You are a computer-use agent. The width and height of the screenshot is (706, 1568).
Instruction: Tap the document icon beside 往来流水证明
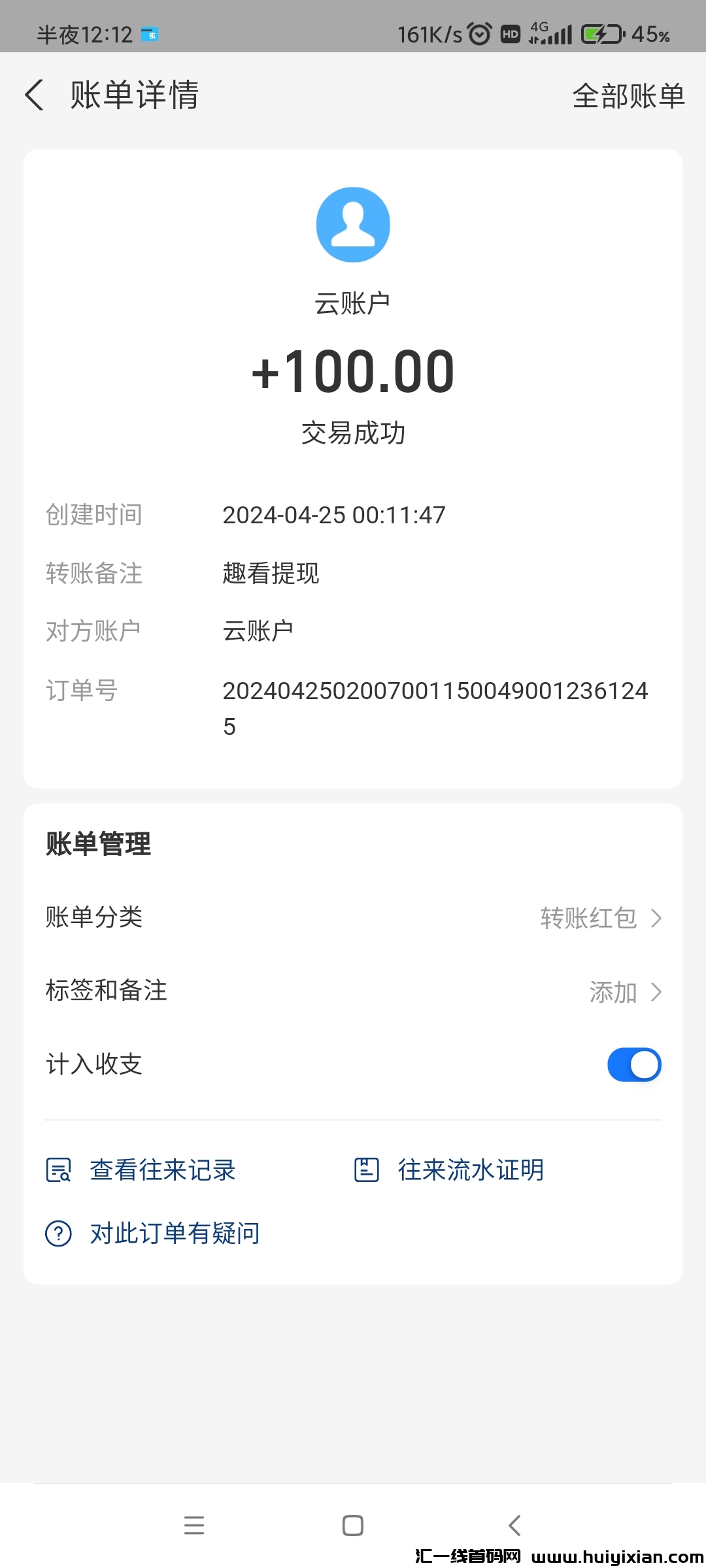click(x=366, y=1170)
